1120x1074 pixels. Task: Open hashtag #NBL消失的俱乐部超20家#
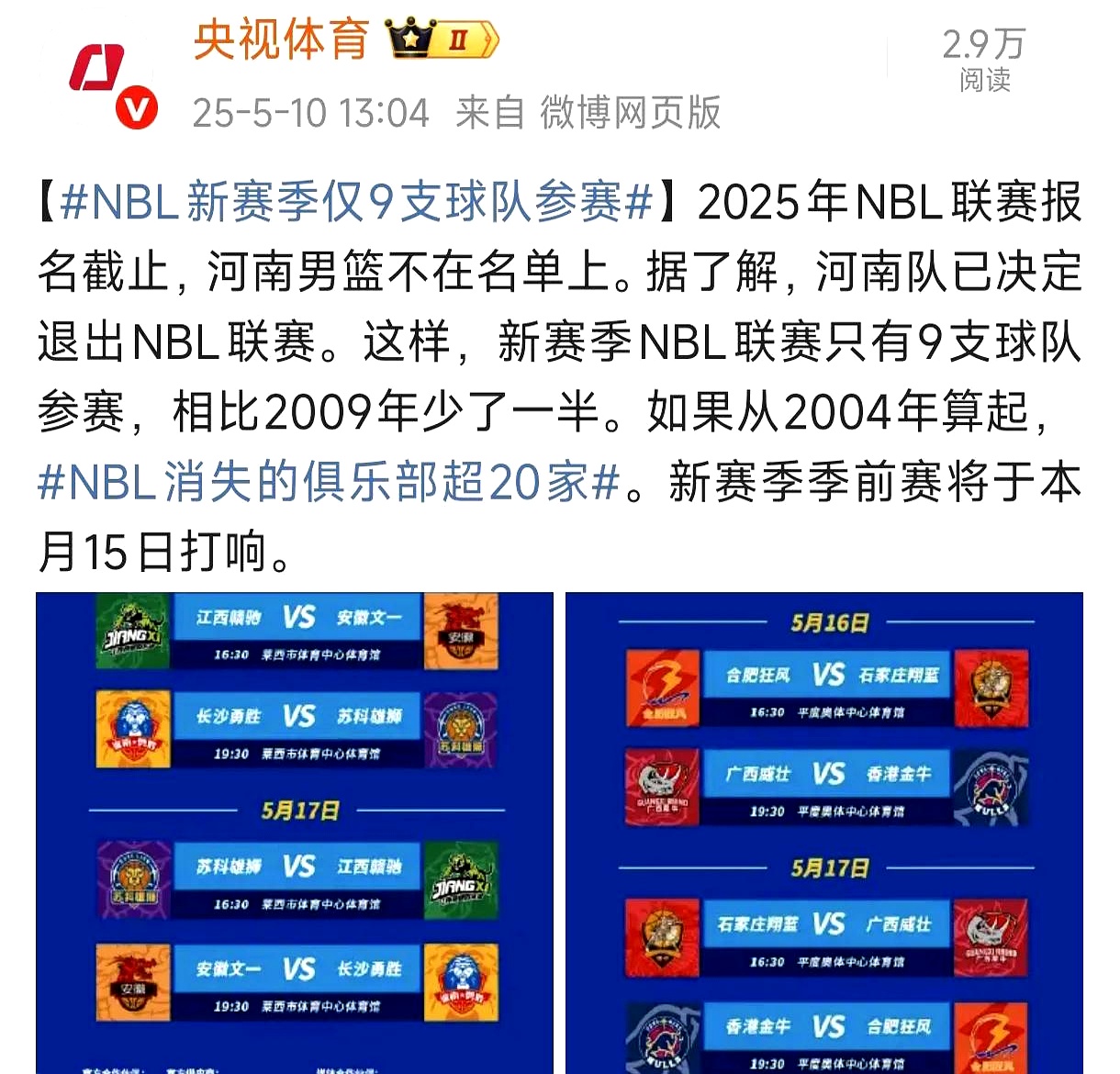point(329,482)
